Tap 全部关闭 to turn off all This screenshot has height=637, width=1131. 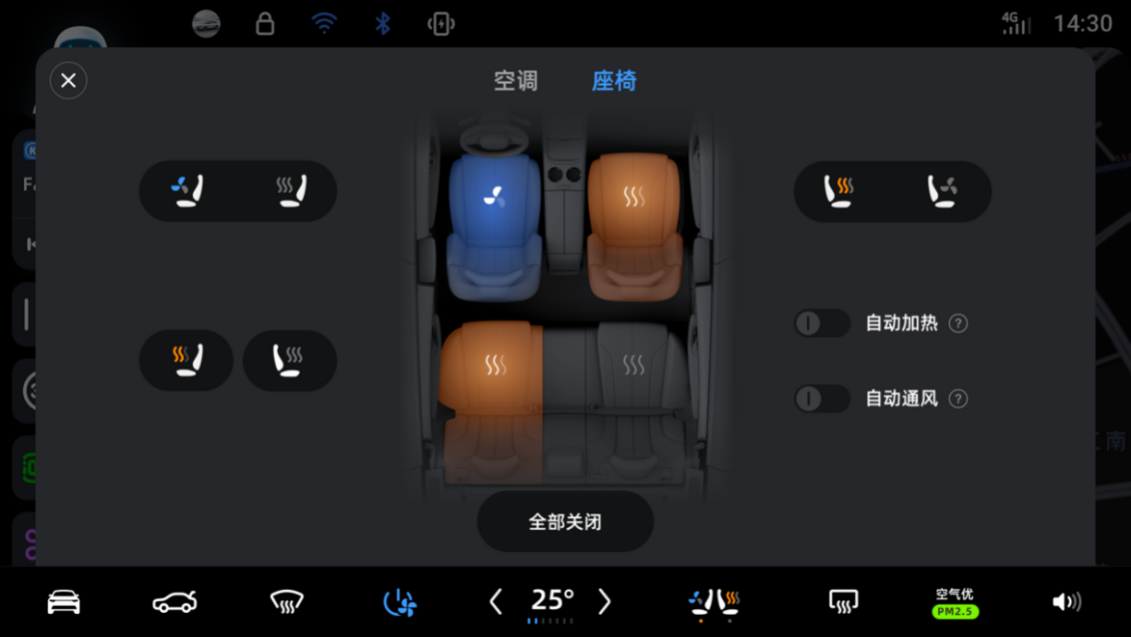pos(565,521)
